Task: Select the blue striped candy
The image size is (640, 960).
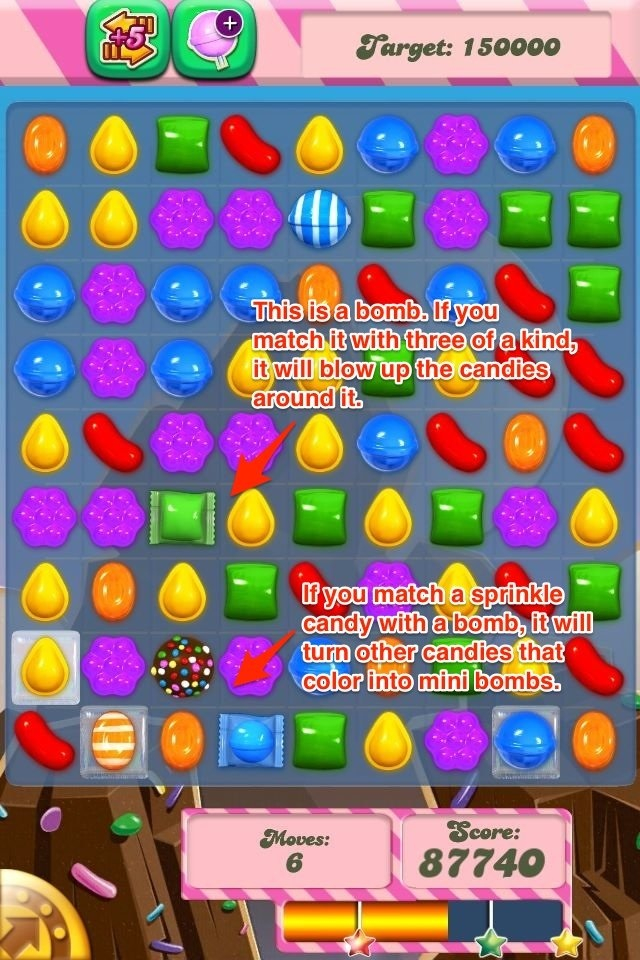Action: (x=320, y=217)
